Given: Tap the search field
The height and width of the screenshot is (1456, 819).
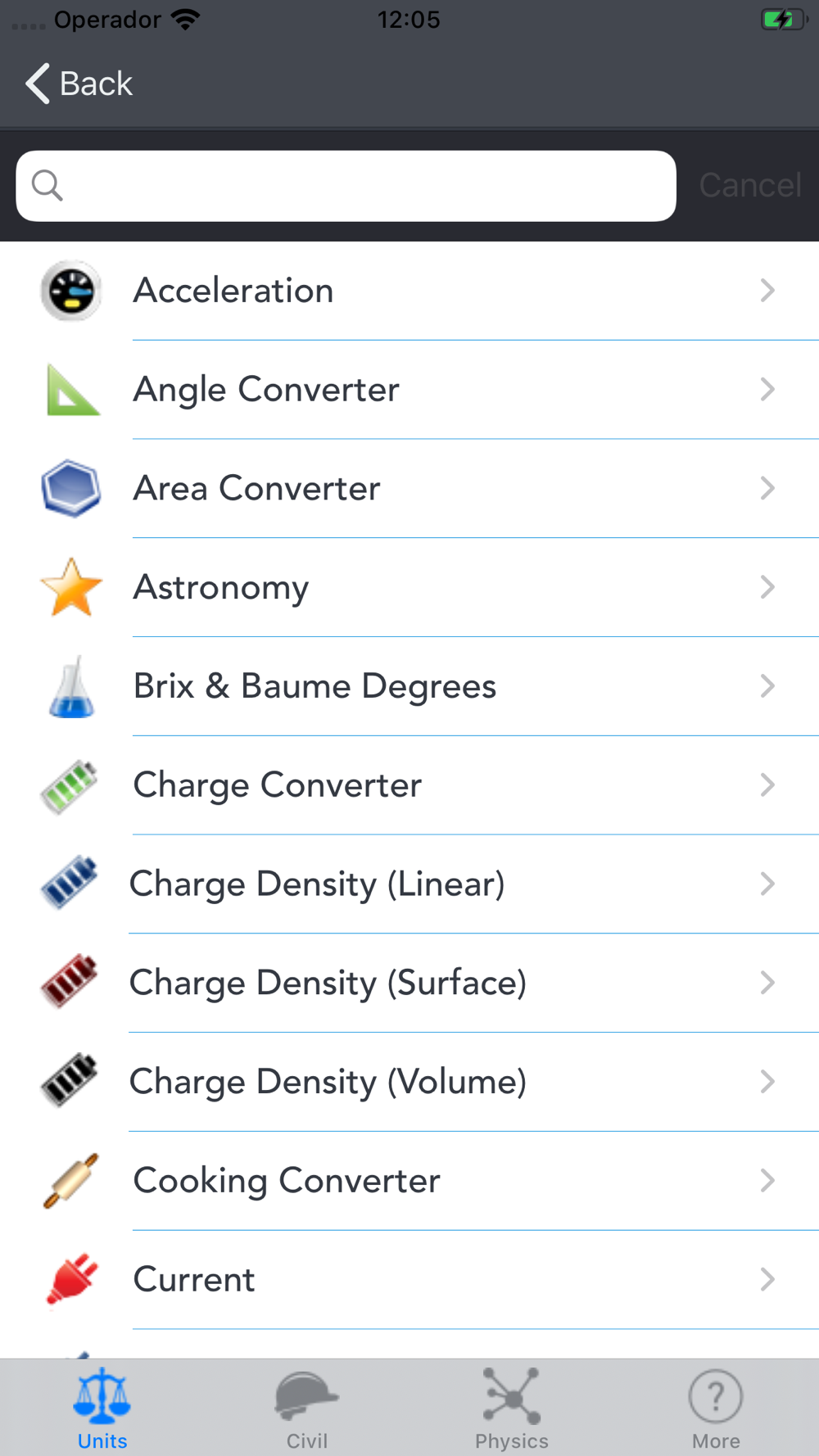Looking at the screenshot, I should [x=346, y=186].
